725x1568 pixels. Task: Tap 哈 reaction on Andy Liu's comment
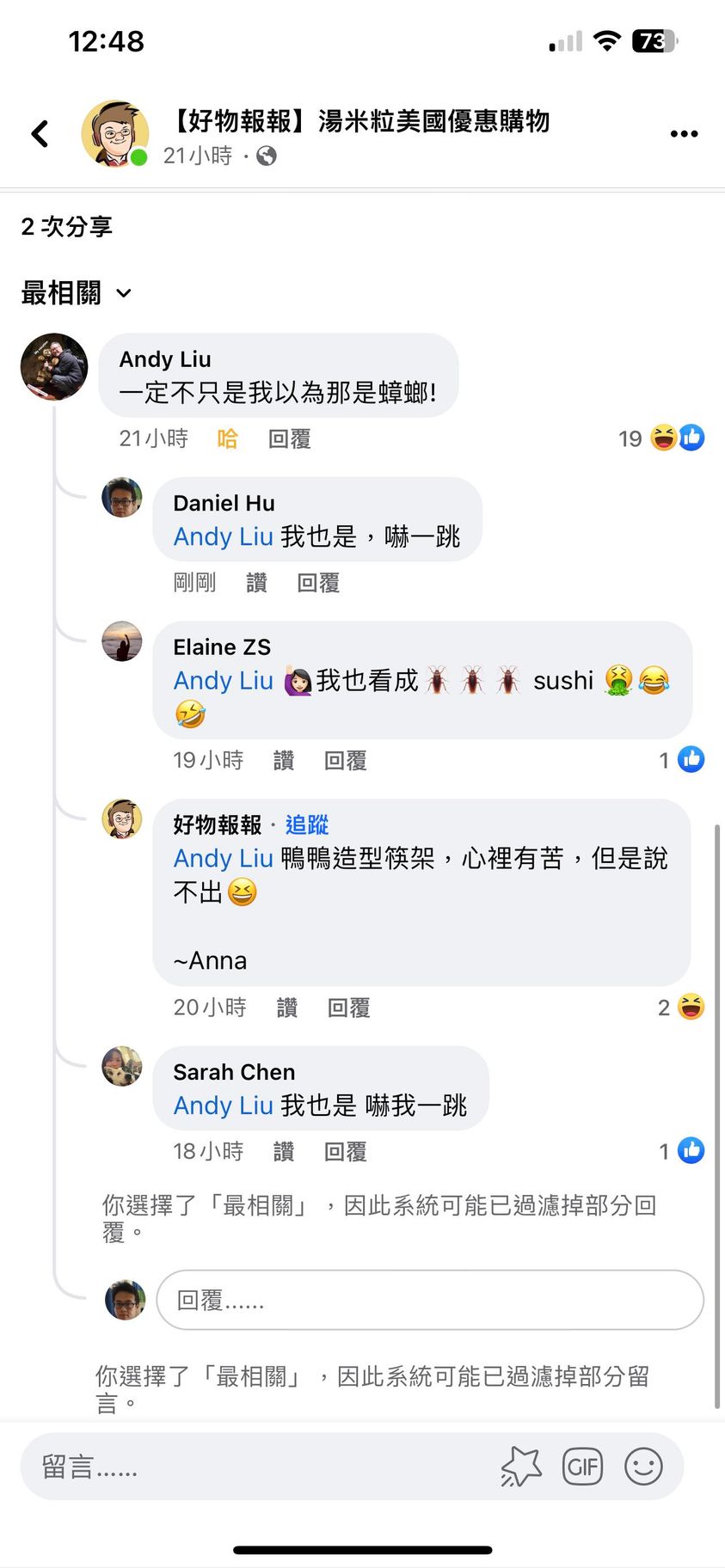point(227,439)
